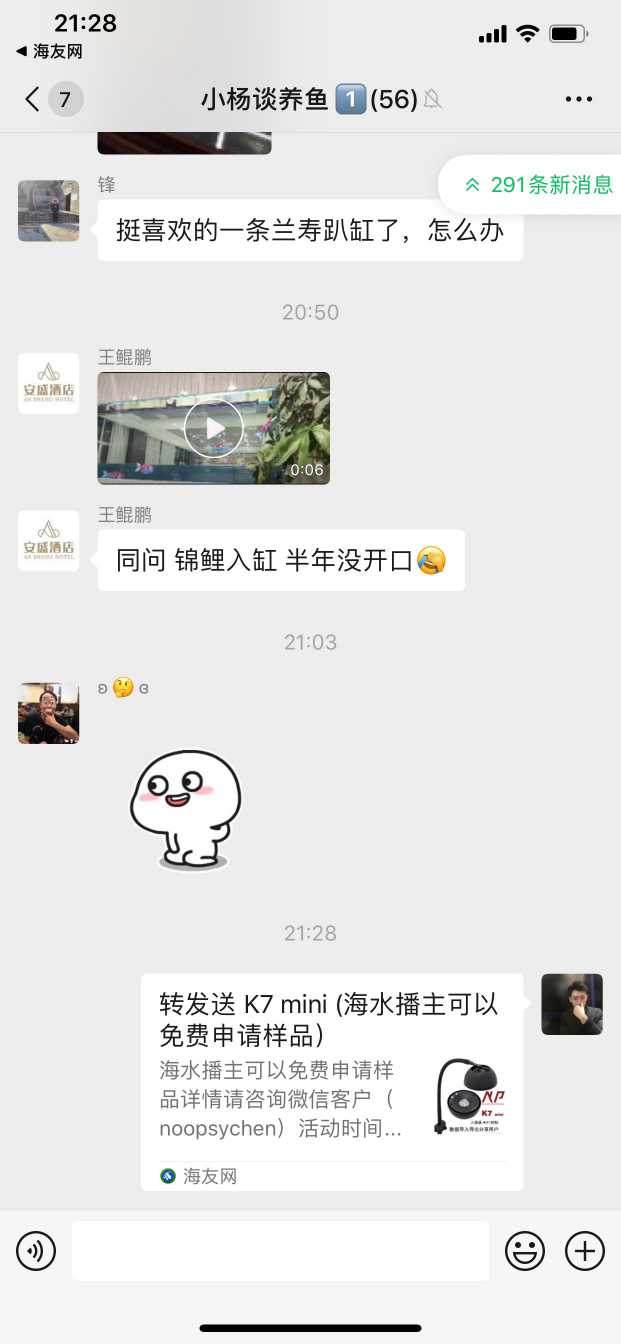
Task: Play 王鲲鹏's 0:06 video
Action: coord(213,428)
